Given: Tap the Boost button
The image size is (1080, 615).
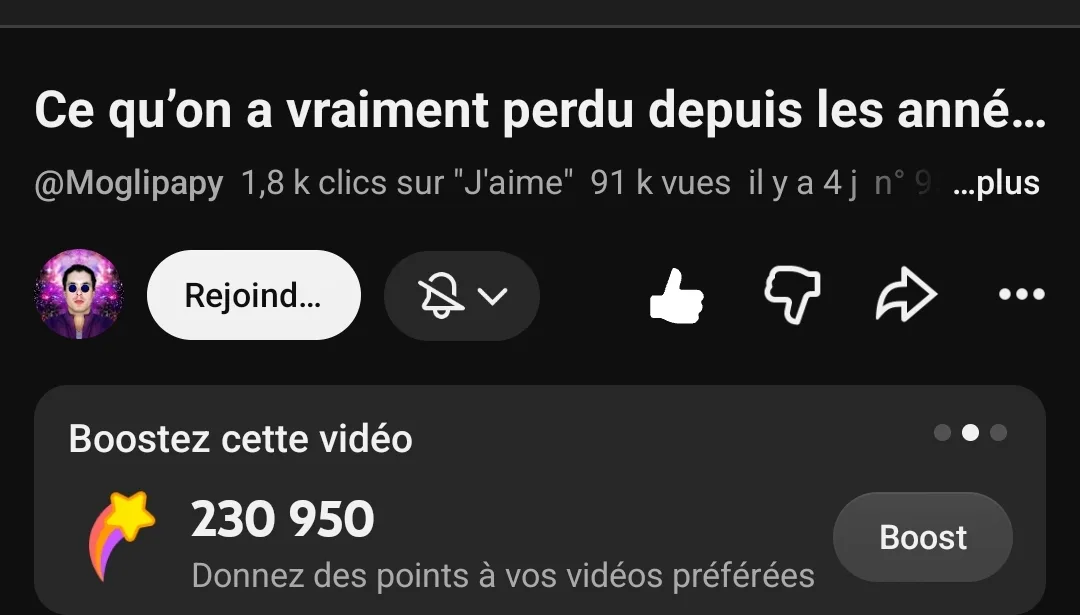Looking at the screenshot, I should (923, 537).
